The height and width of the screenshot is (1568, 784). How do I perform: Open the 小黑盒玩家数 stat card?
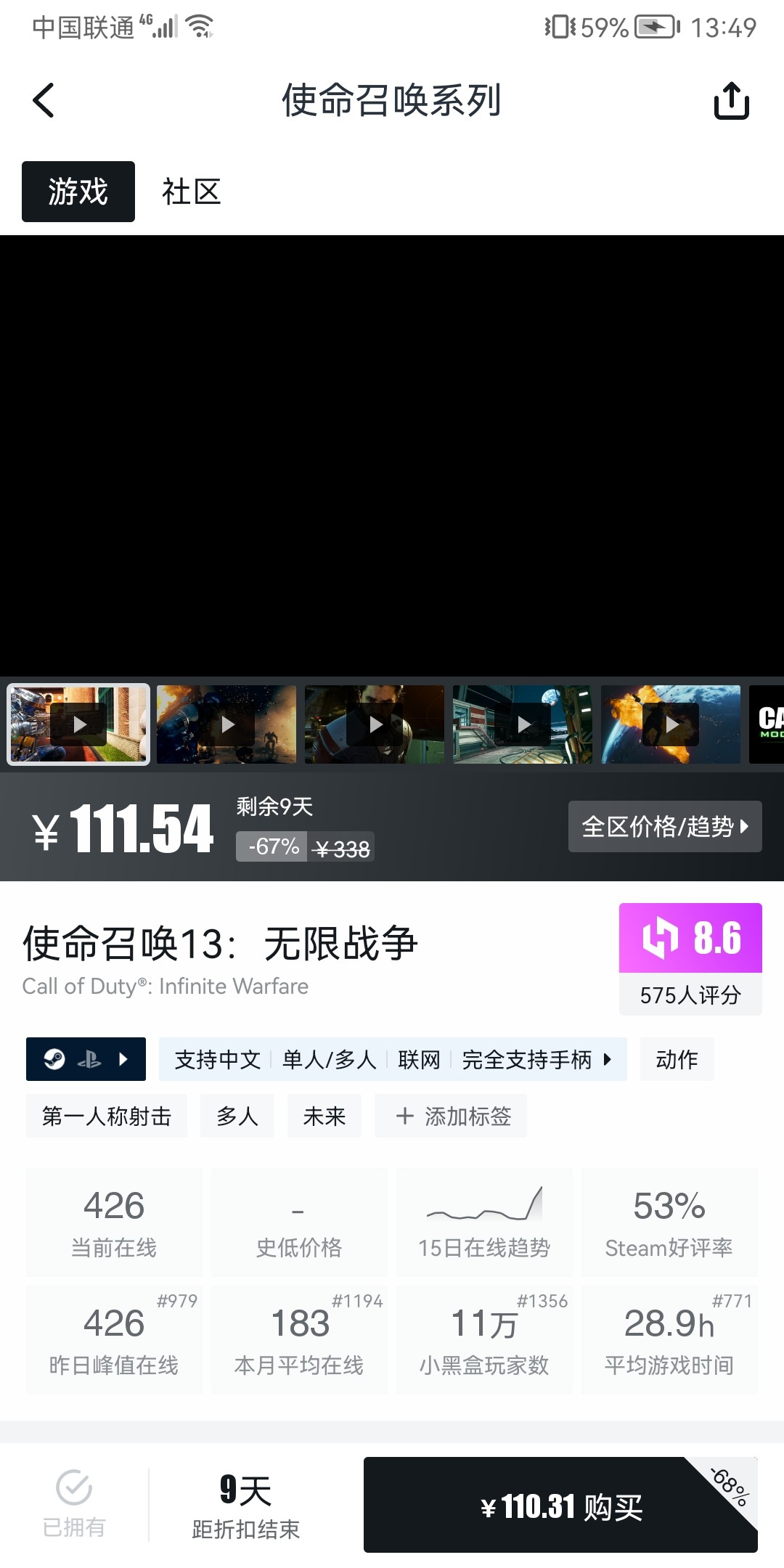point(484,1340)
